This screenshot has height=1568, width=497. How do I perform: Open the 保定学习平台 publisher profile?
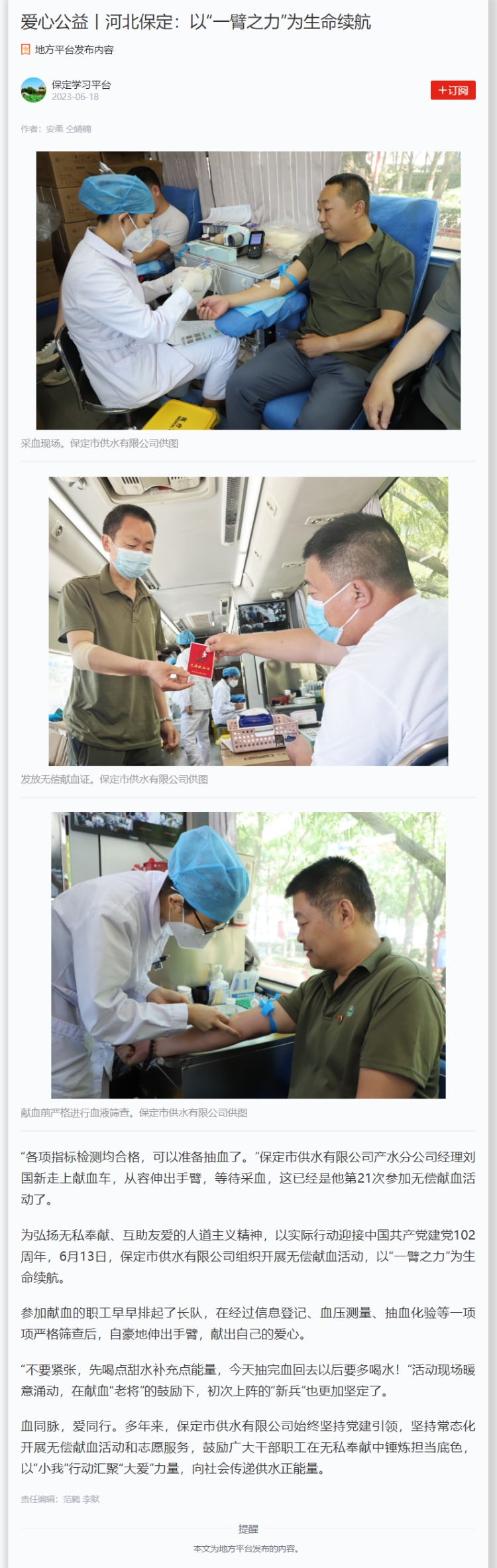pos(82,85)
